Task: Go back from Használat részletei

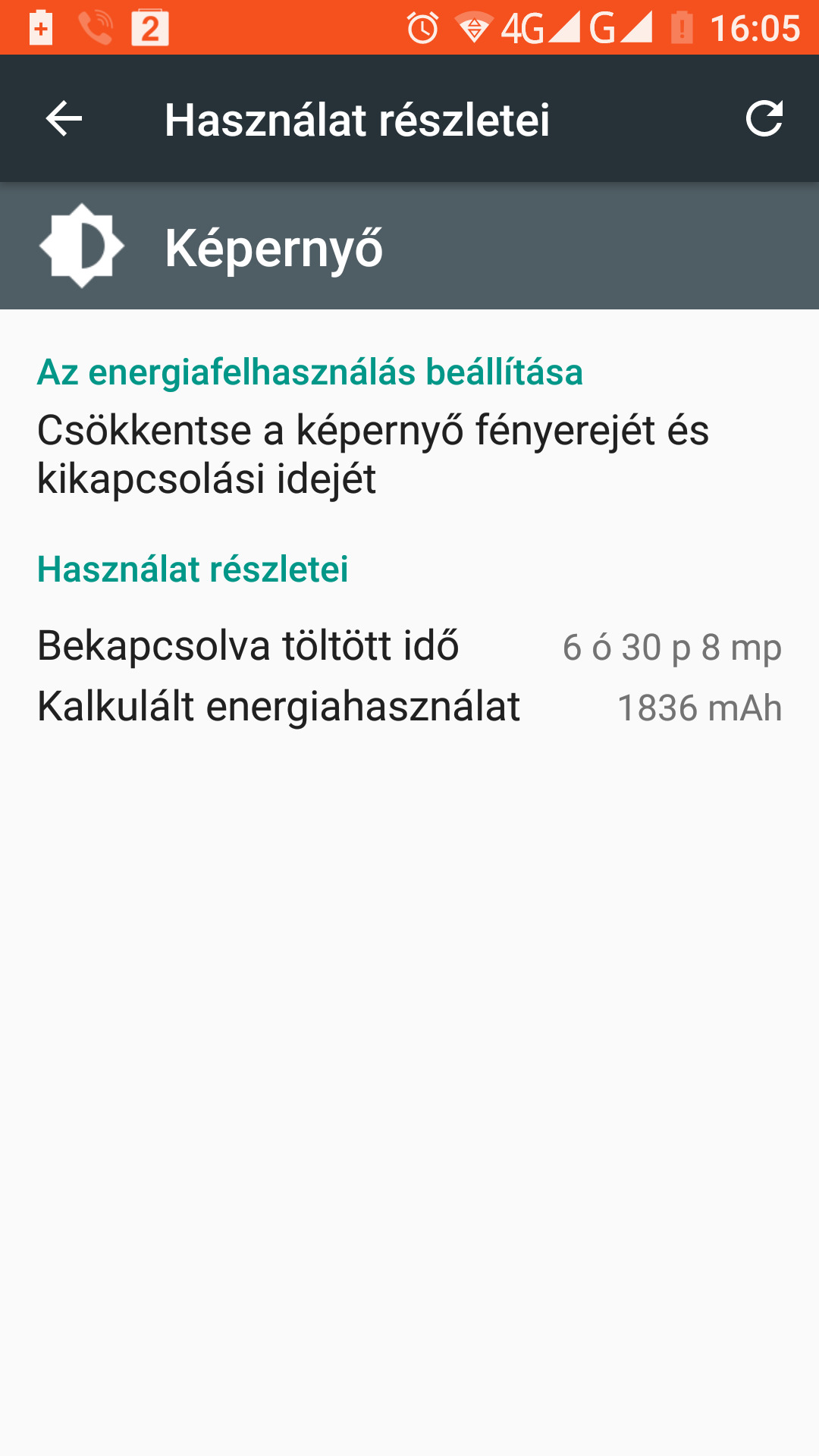Action: pyautogui.click(x=64, y=119)
